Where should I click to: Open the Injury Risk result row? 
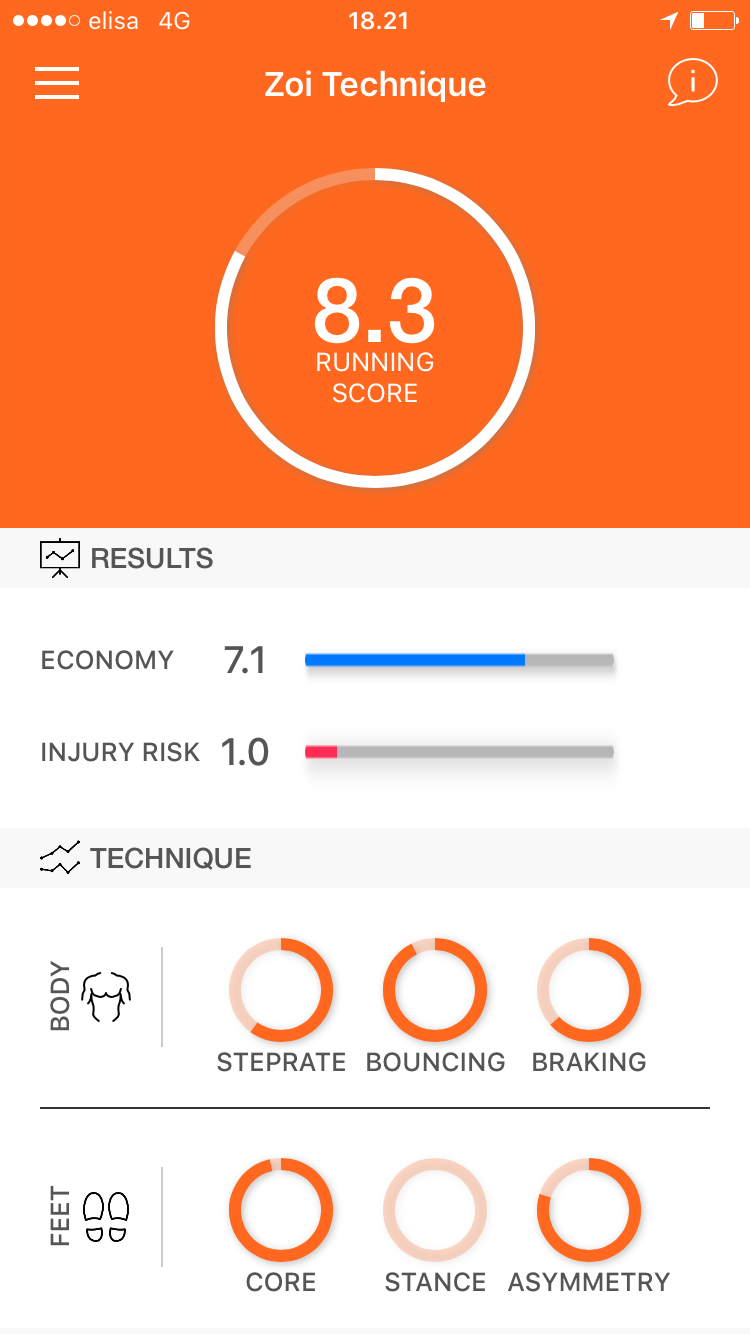pyautogui.click(x=327, y=752)
